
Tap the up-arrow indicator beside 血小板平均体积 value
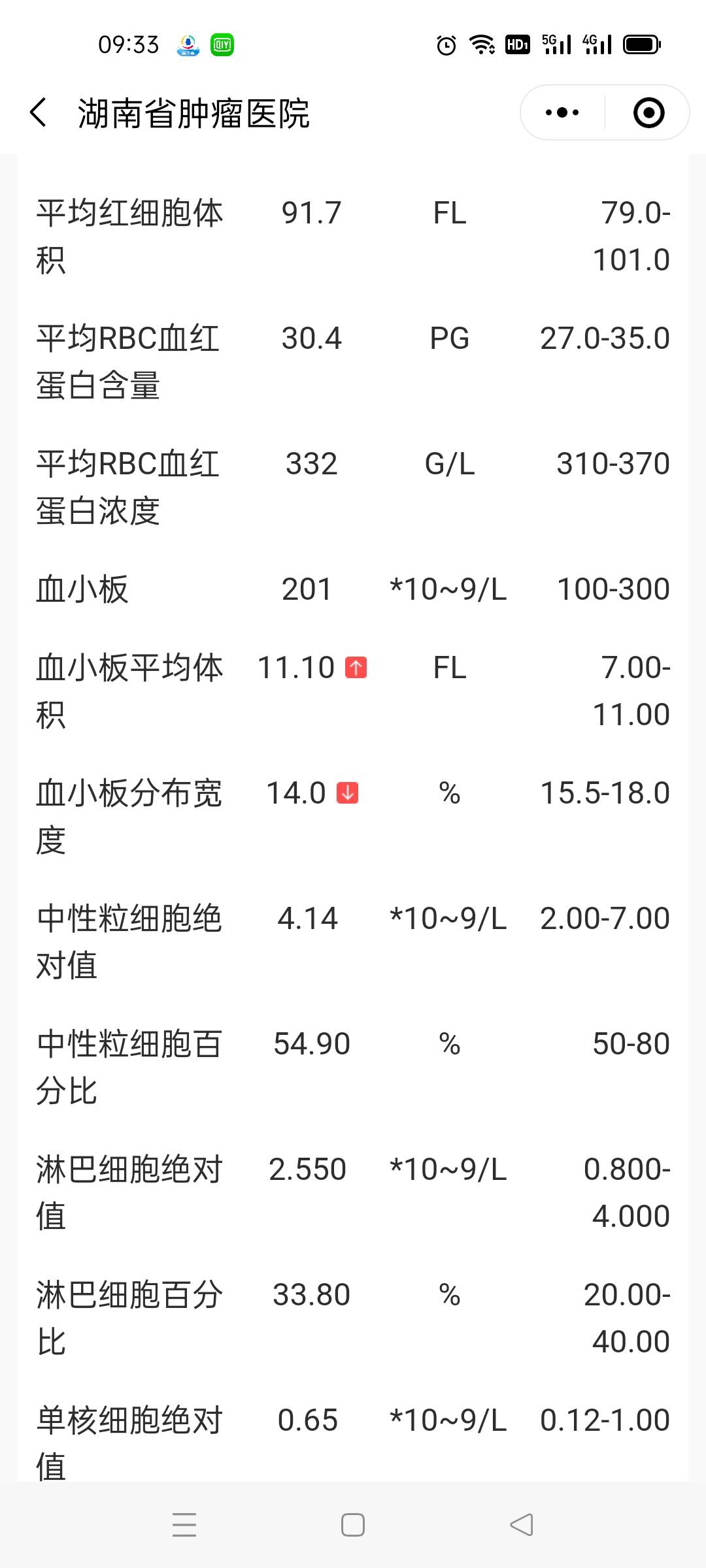coord(356,668)
